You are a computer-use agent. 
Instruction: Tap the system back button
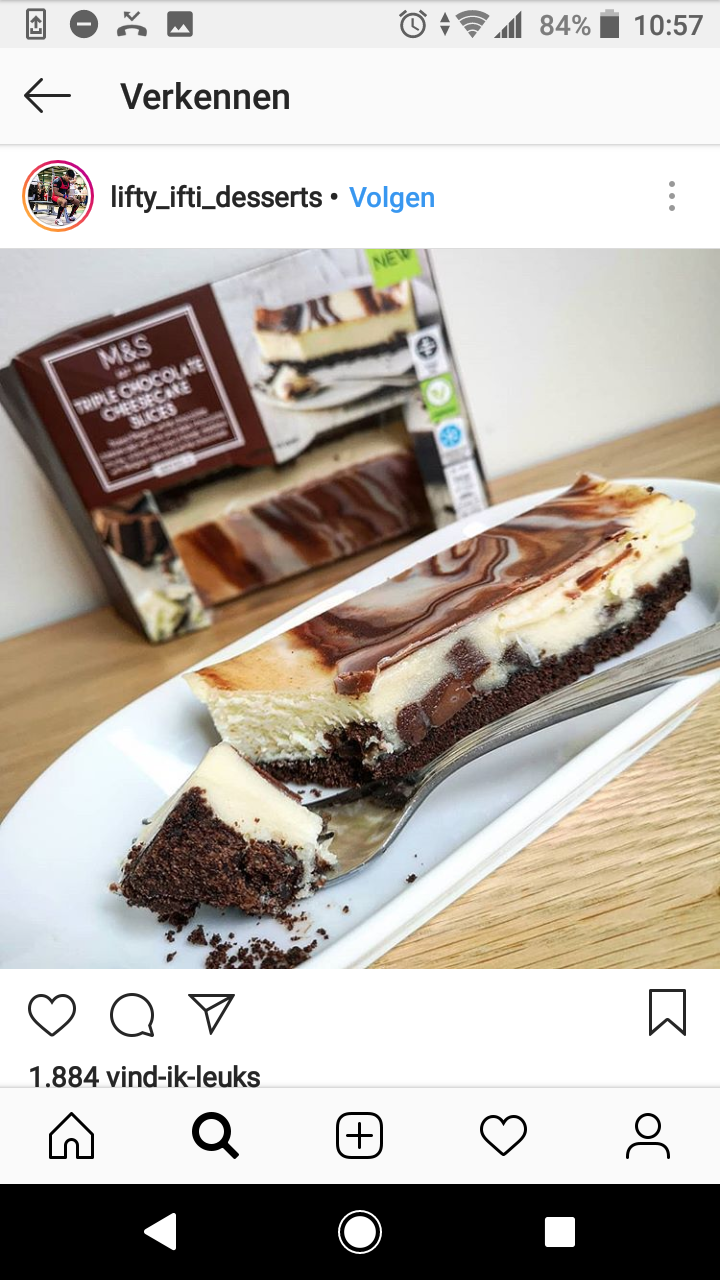tap(160, 1232)
